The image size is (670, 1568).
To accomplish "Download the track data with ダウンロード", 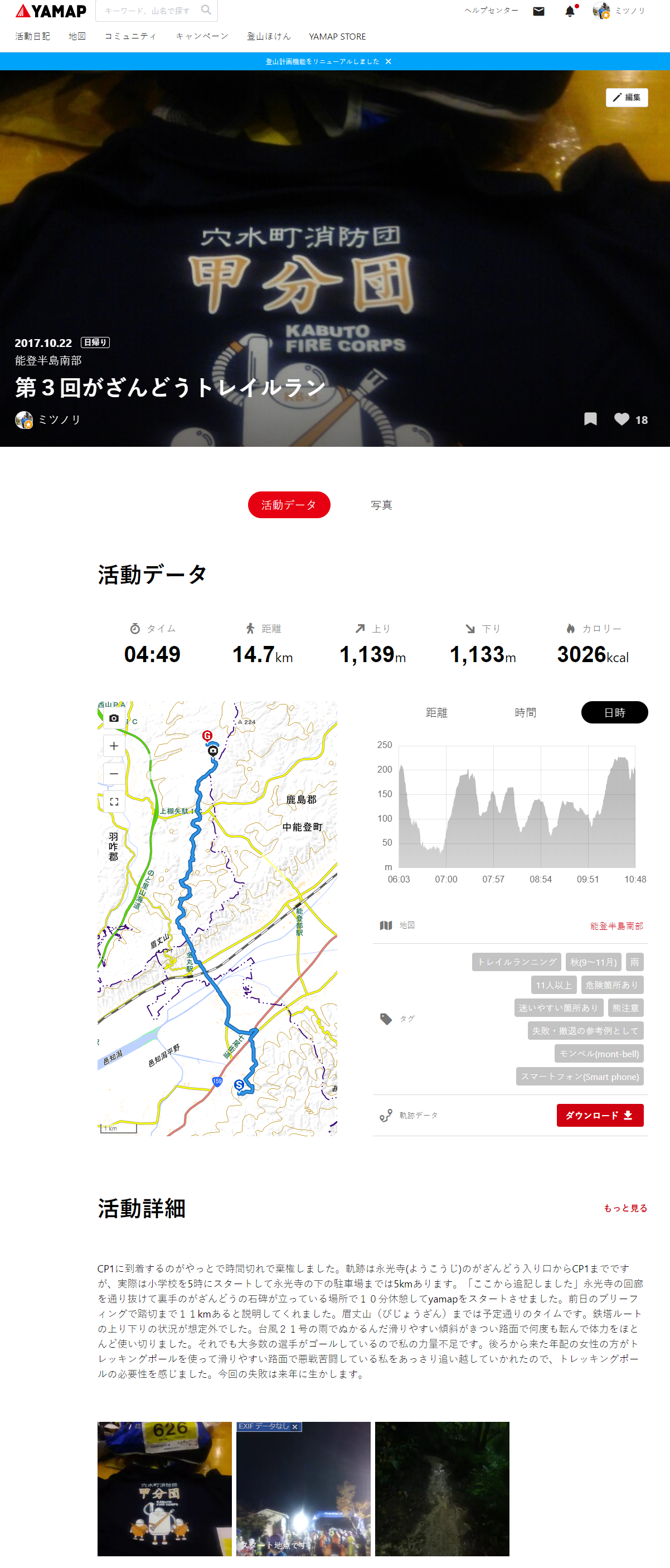I will (599, 1115).
